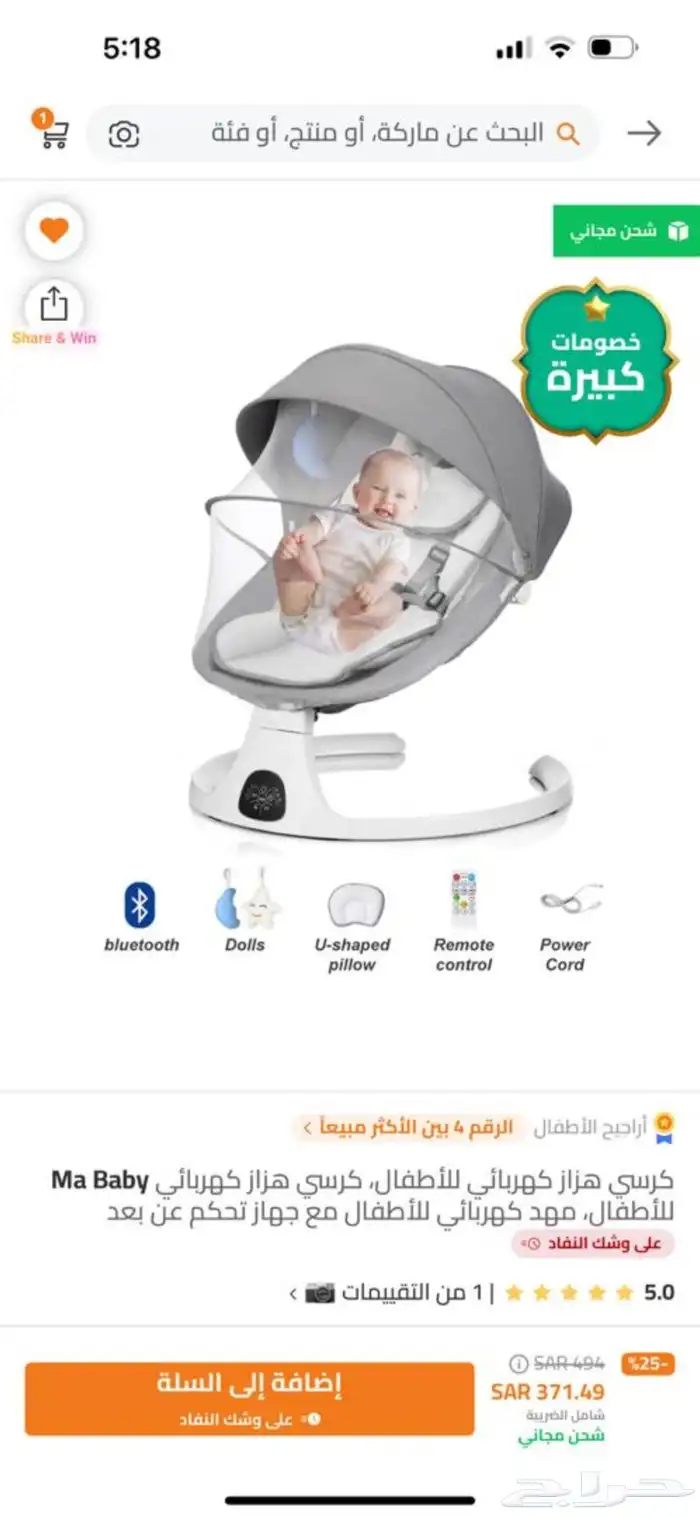Viewport: 700px width, 1518px height.
Task: Go back with the arrow icon
Action: click(x=645, y=133)
